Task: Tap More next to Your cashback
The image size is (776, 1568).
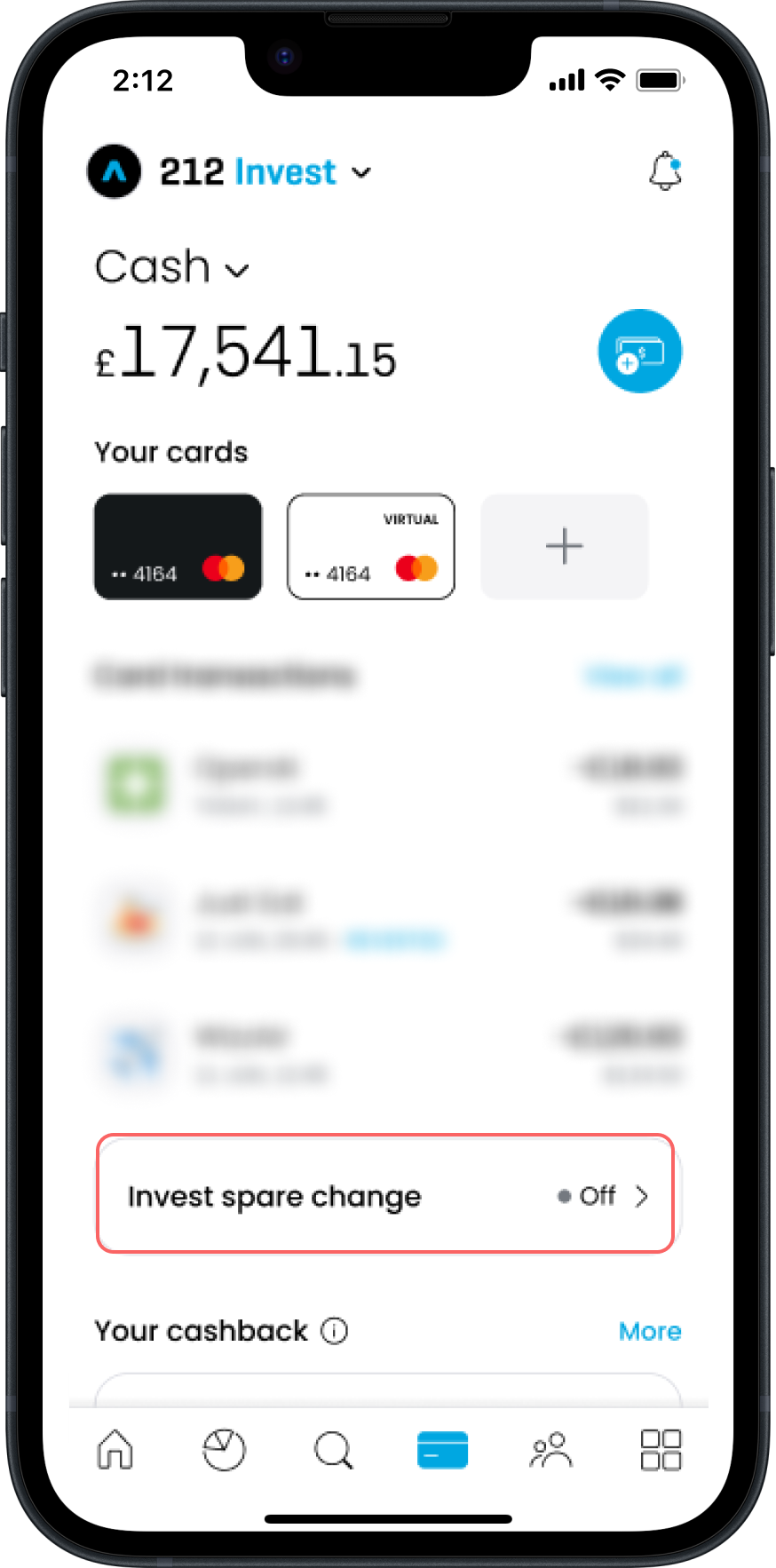Action: [x=649, y=1331]
